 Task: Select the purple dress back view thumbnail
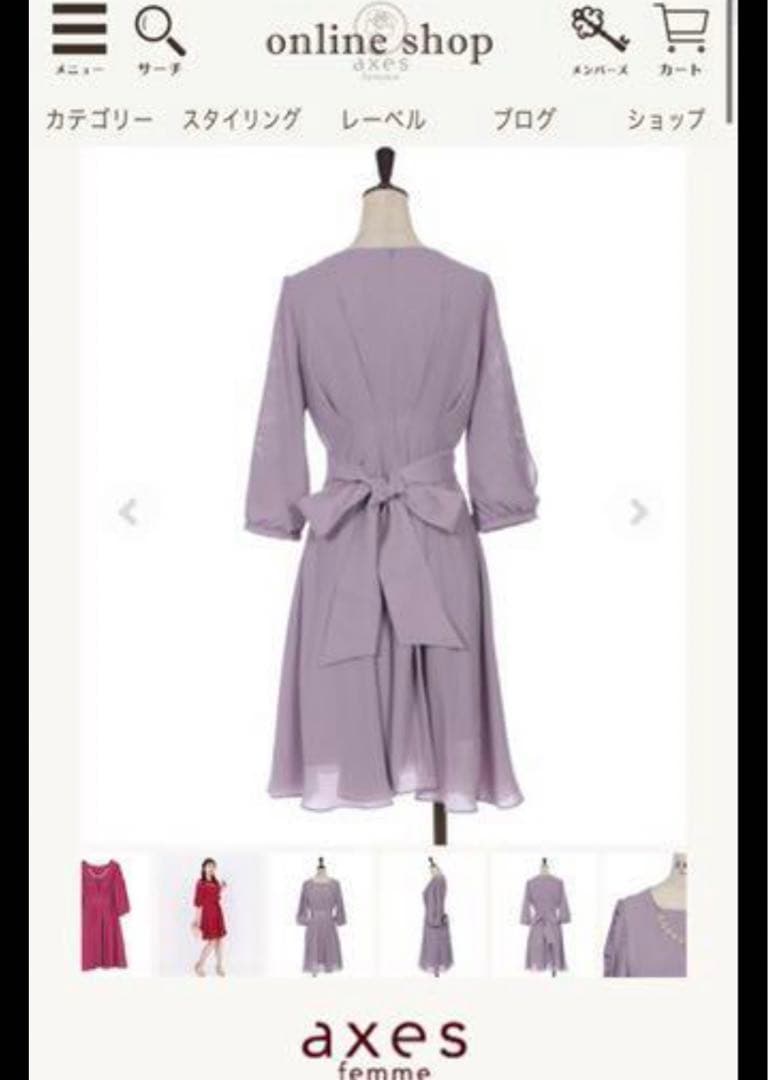tap(544, 914)
